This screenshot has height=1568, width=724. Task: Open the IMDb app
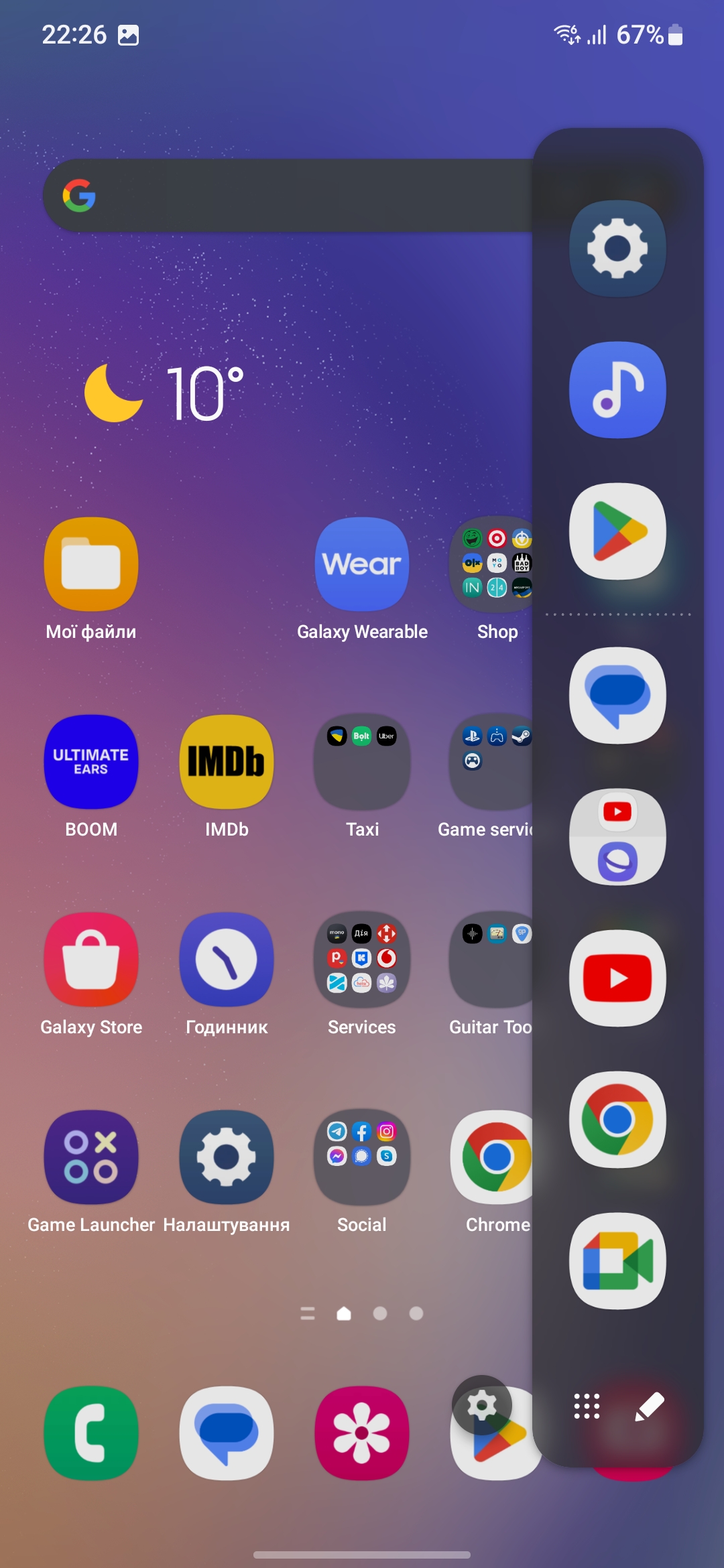coord(227,762)
